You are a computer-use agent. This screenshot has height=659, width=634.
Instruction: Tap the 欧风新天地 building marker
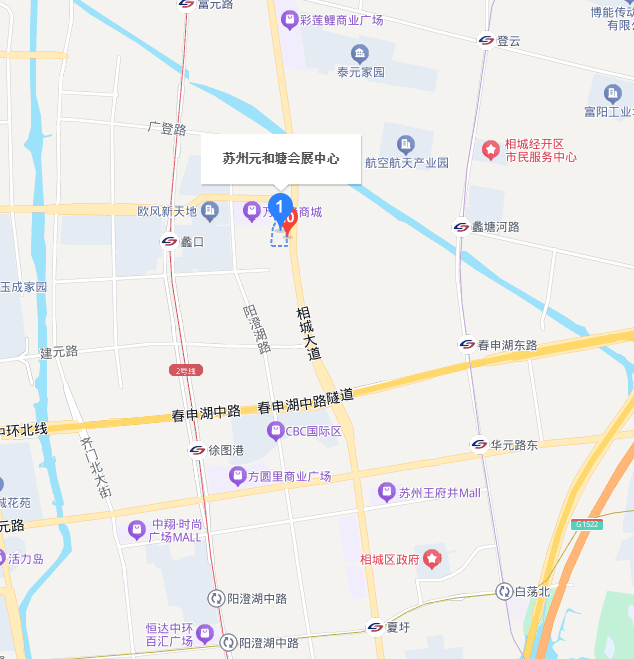210,211
